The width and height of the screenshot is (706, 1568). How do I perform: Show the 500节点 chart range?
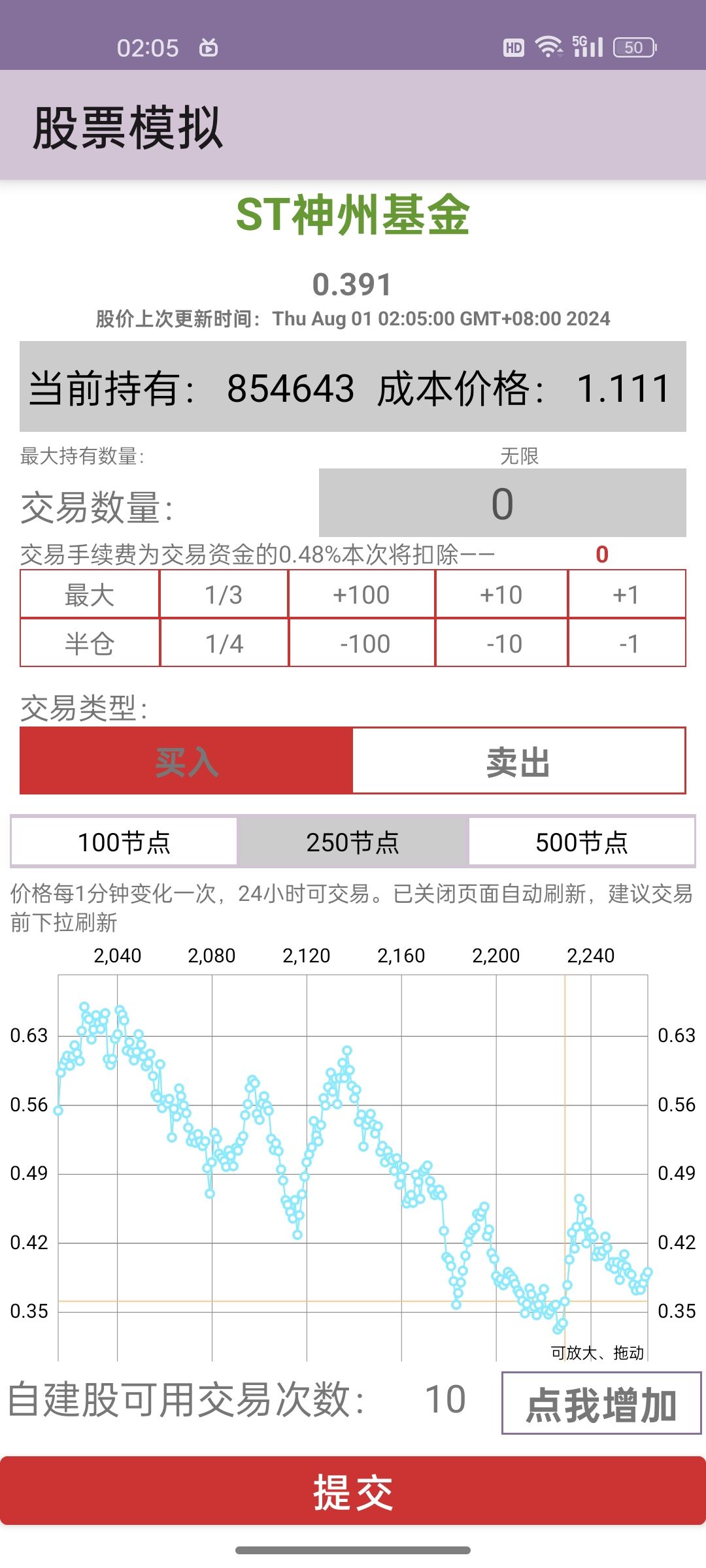pos(582,841)
